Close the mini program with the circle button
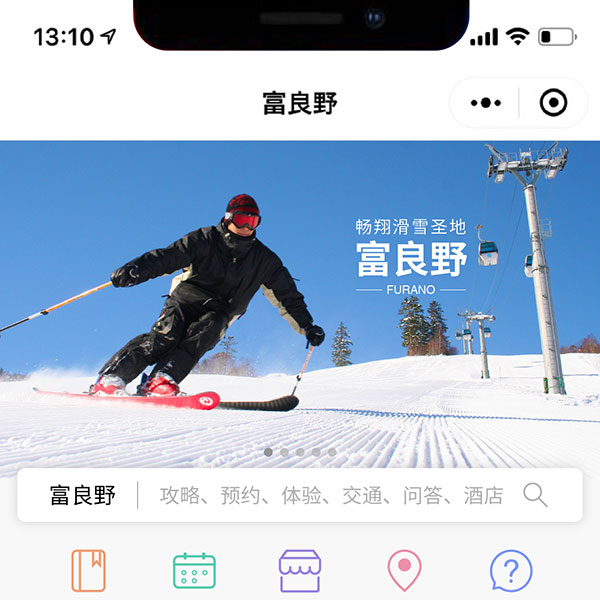This screenshot has height=600, width=600. point(553,102)
